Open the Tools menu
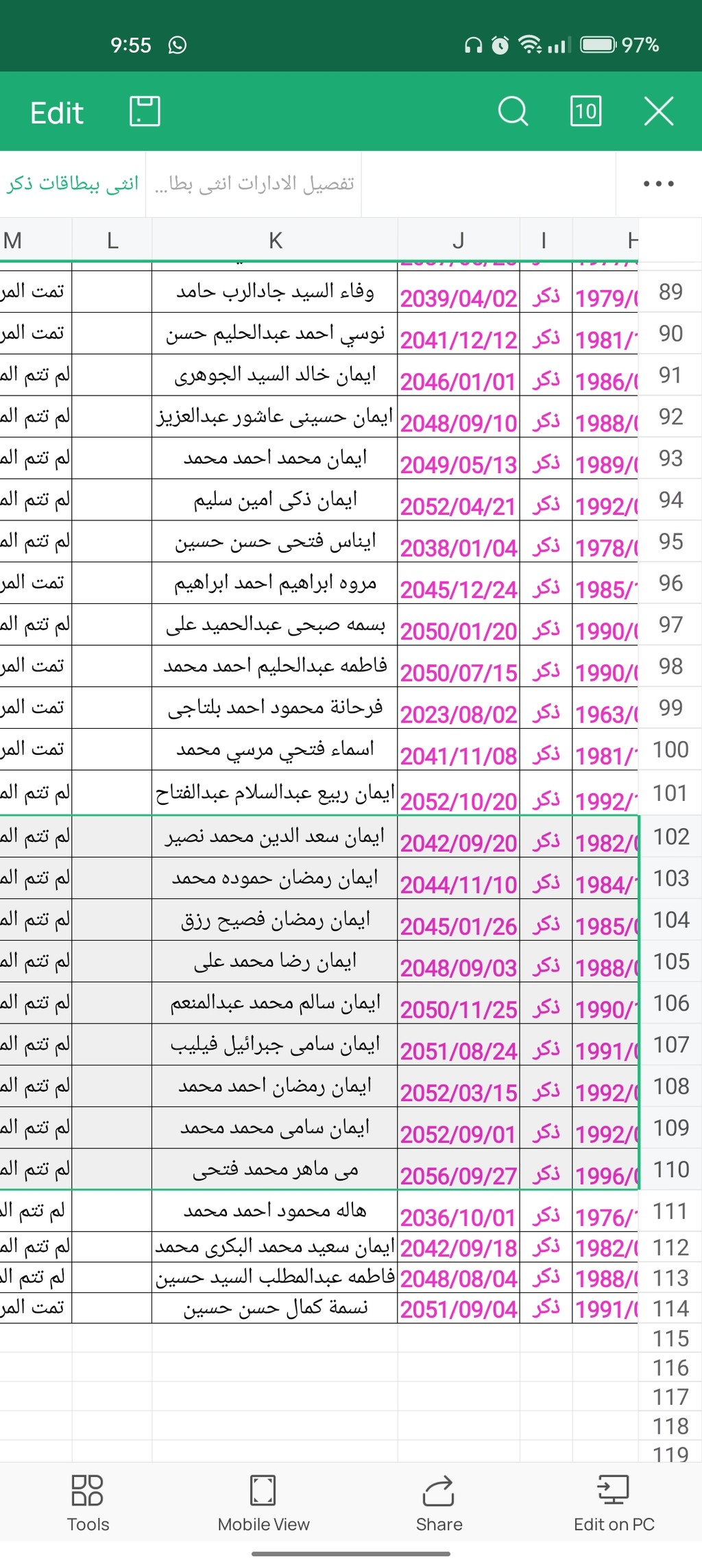702x1568 pixels. tap(88, 1503)
